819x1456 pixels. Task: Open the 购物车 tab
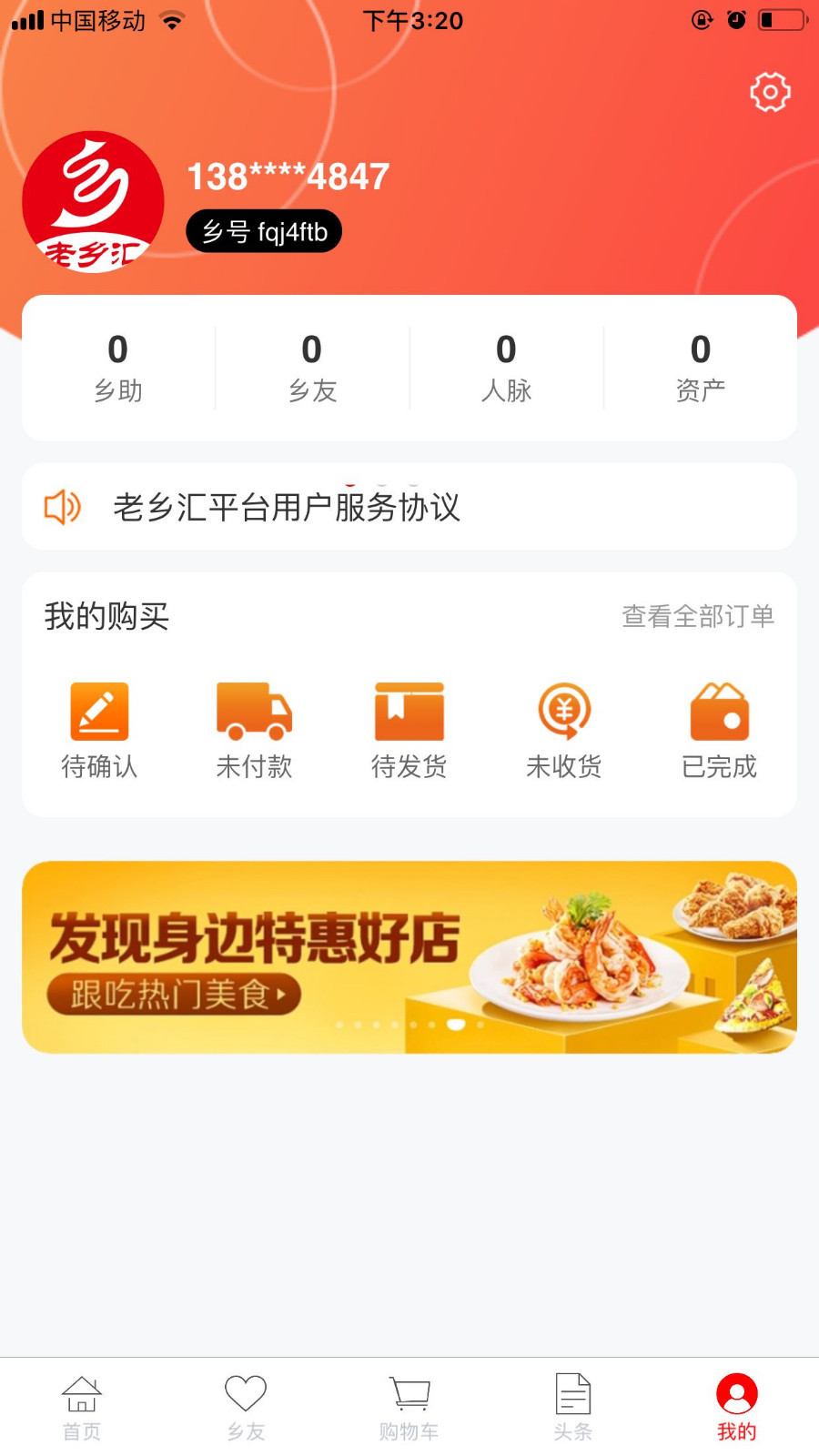click(409, 1407)
